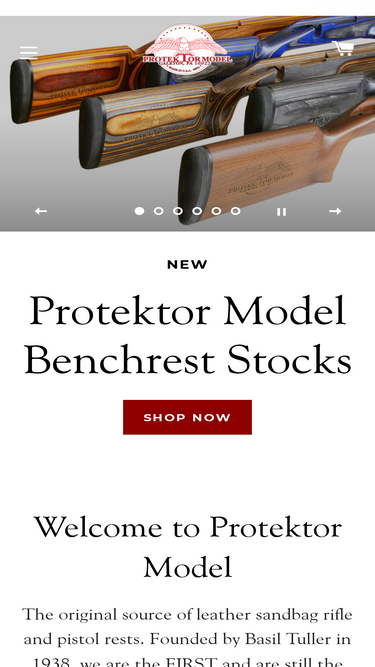Viewport: 375px width, 667px height.
Task: Go to the previous slide
Action: pyautogui.click(x=41, y=211)
